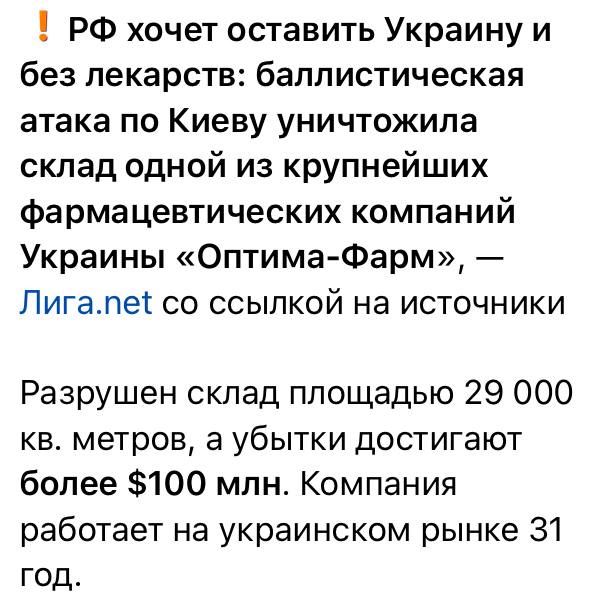Open the Лига.net source link

click(x=86, y=302)
